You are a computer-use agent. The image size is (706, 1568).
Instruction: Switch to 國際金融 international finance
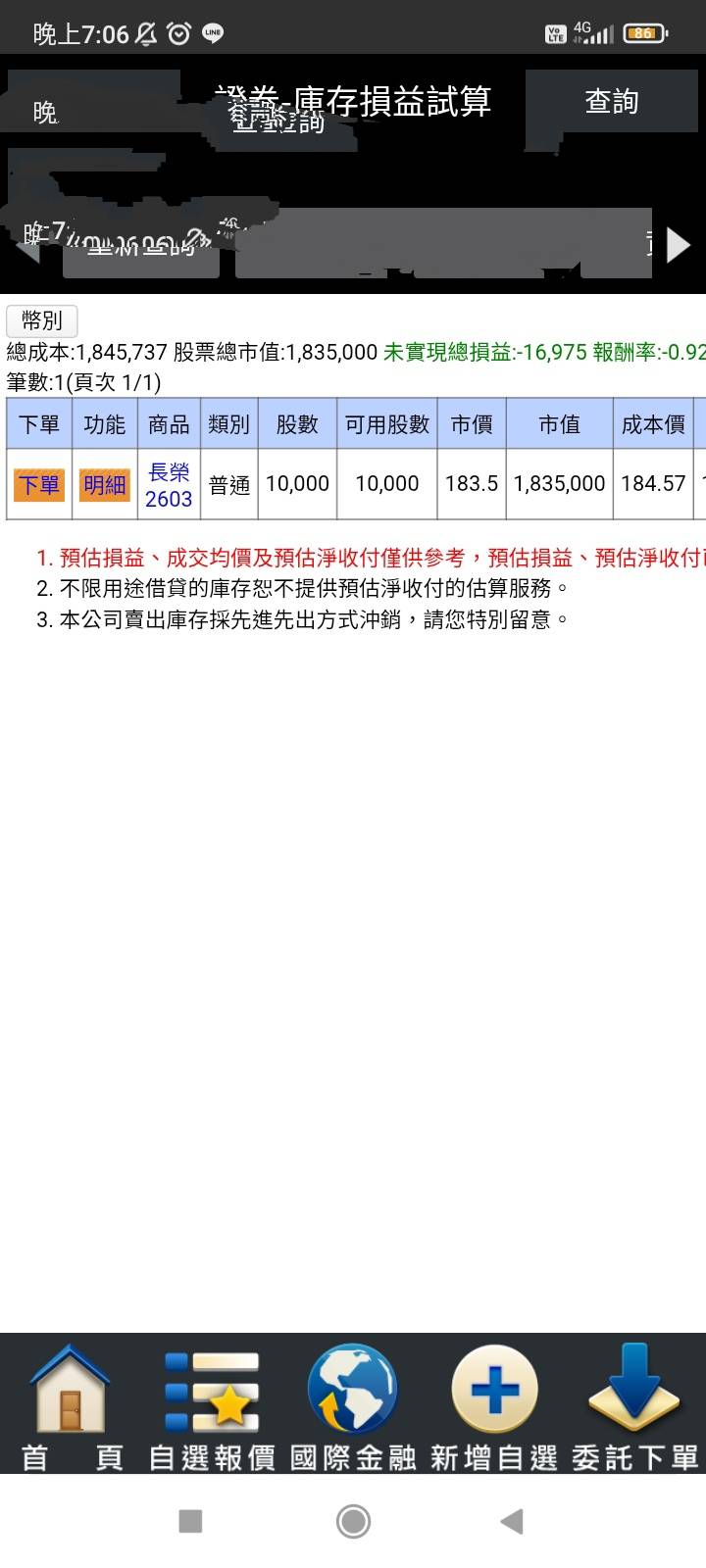point(353,1406)
